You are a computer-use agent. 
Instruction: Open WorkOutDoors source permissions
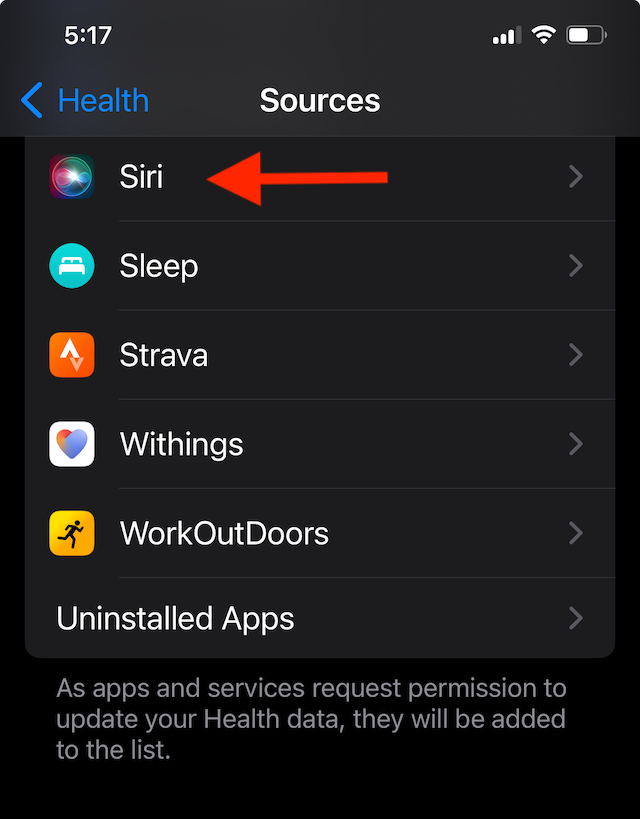pyautogui.click(x=320, y=533)
